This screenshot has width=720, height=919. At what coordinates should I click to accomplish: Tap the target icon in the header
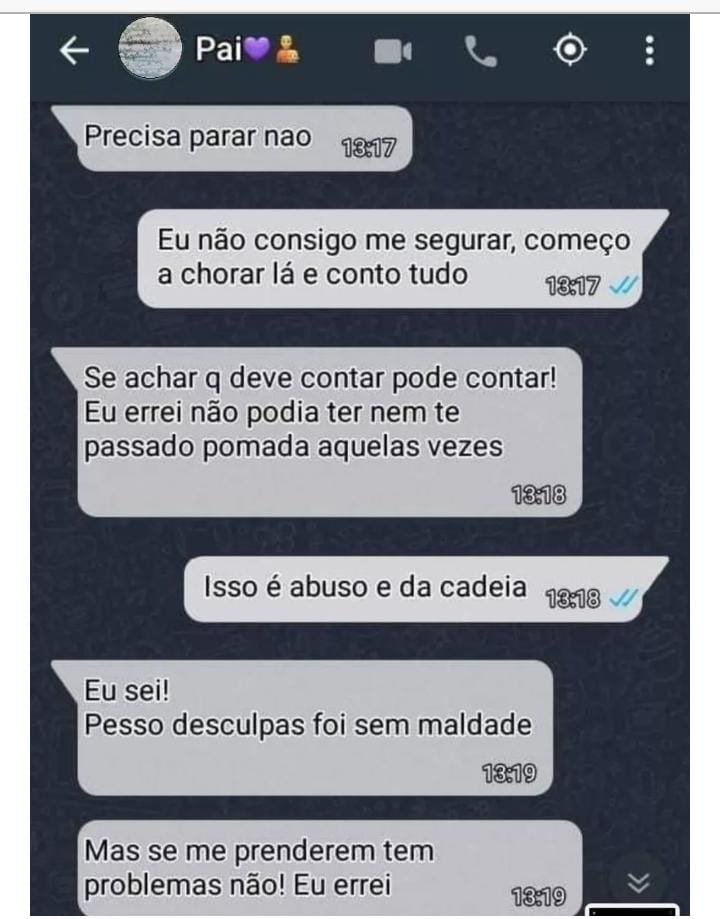[x=570, y=50]
